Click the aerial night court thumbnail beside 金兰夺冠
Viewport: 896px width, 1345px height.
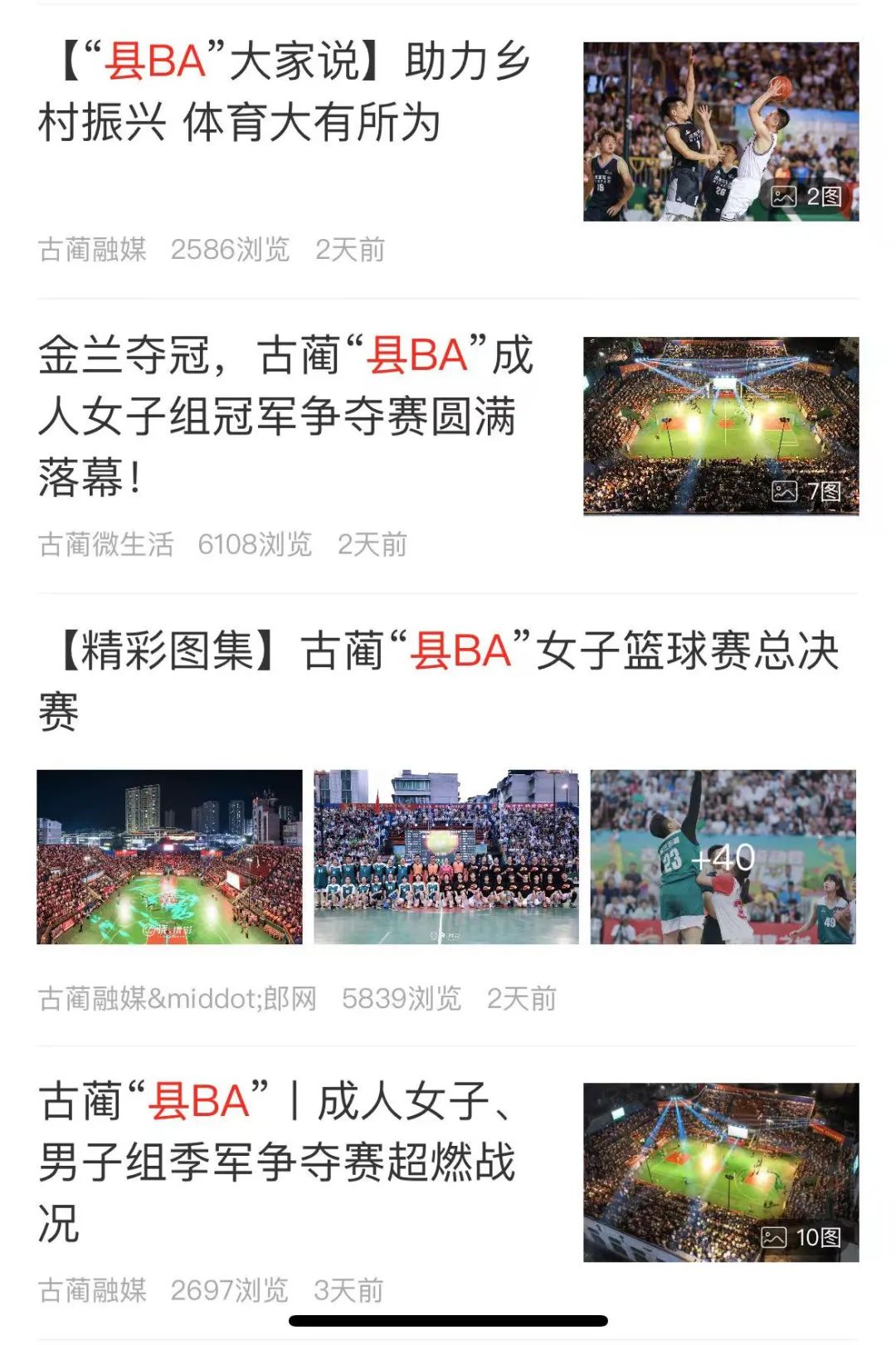(x=722, y=423)
